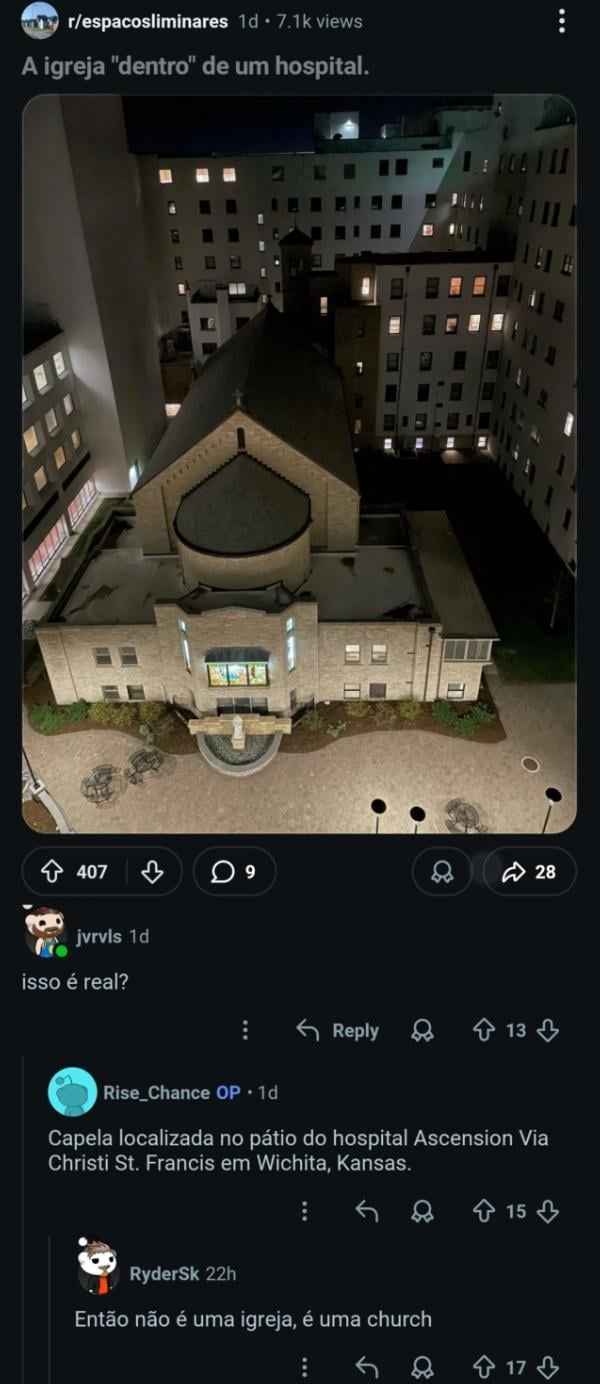The width and height of the screenshot is (600, 1384).
Task: Open the r/espacosliminares community
Action: pos(147,21)
